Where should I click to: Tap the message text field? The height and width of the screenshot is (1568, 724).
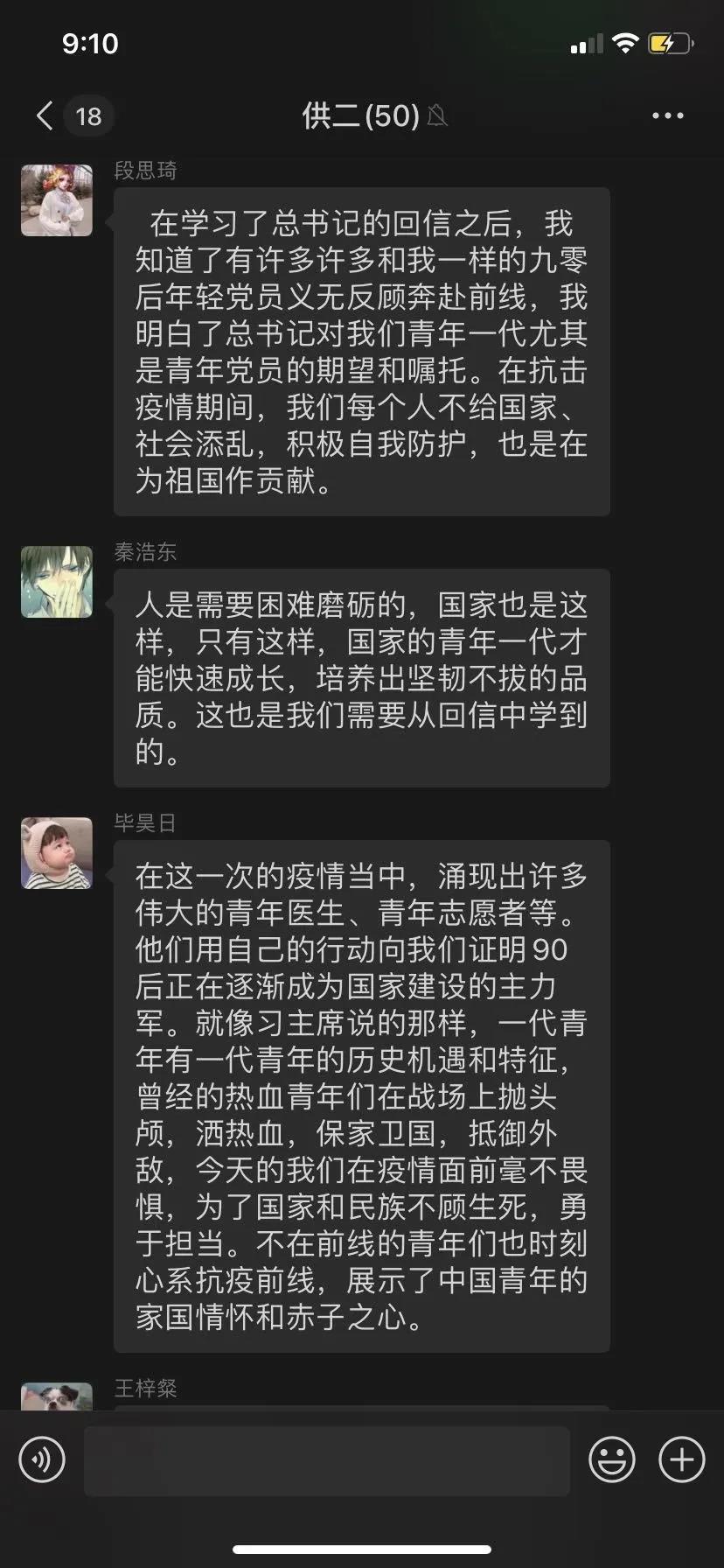pyautogui.click(x=326, y=1459)
